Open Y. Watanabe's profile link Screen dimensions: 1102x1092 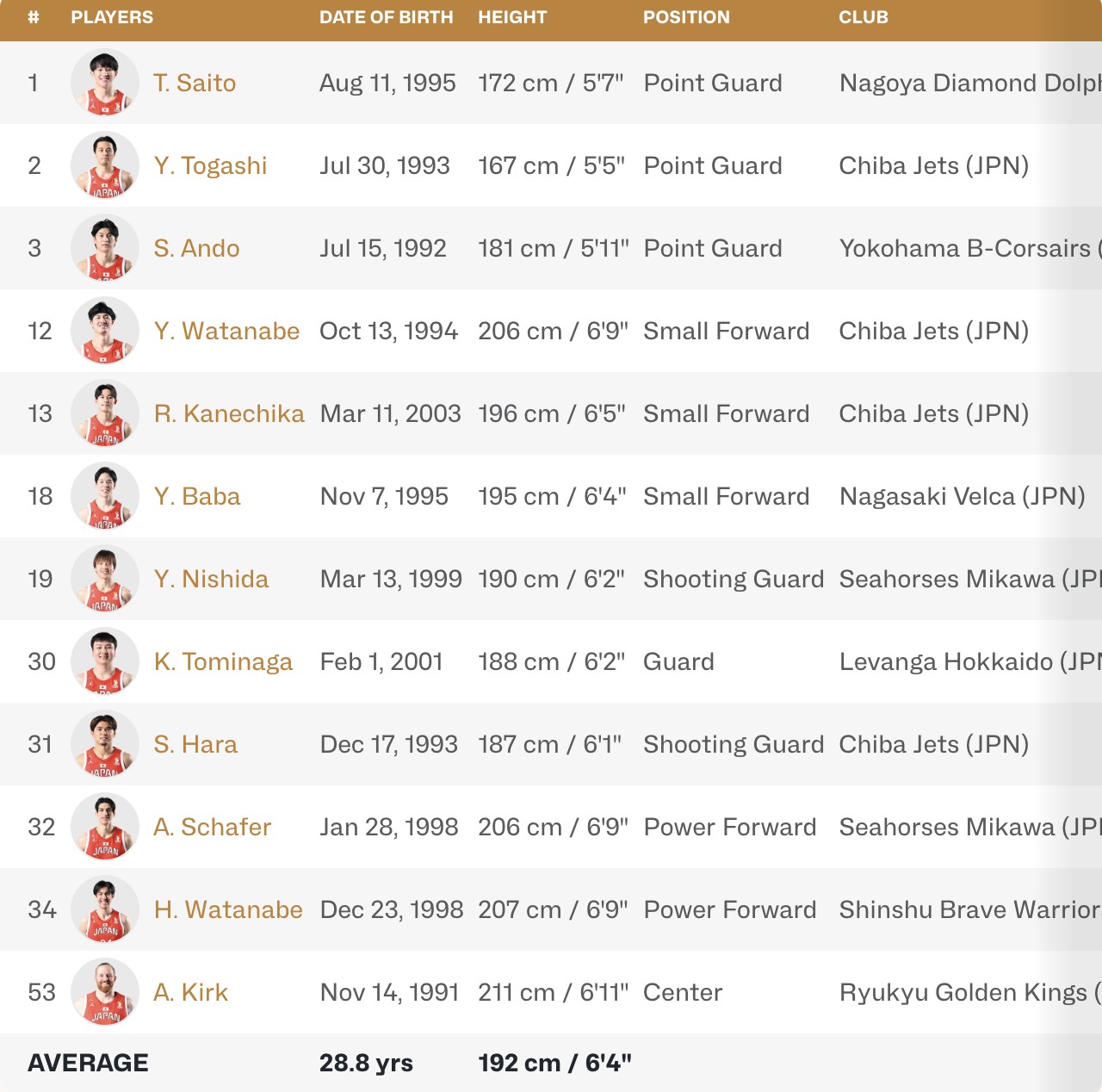226,331
